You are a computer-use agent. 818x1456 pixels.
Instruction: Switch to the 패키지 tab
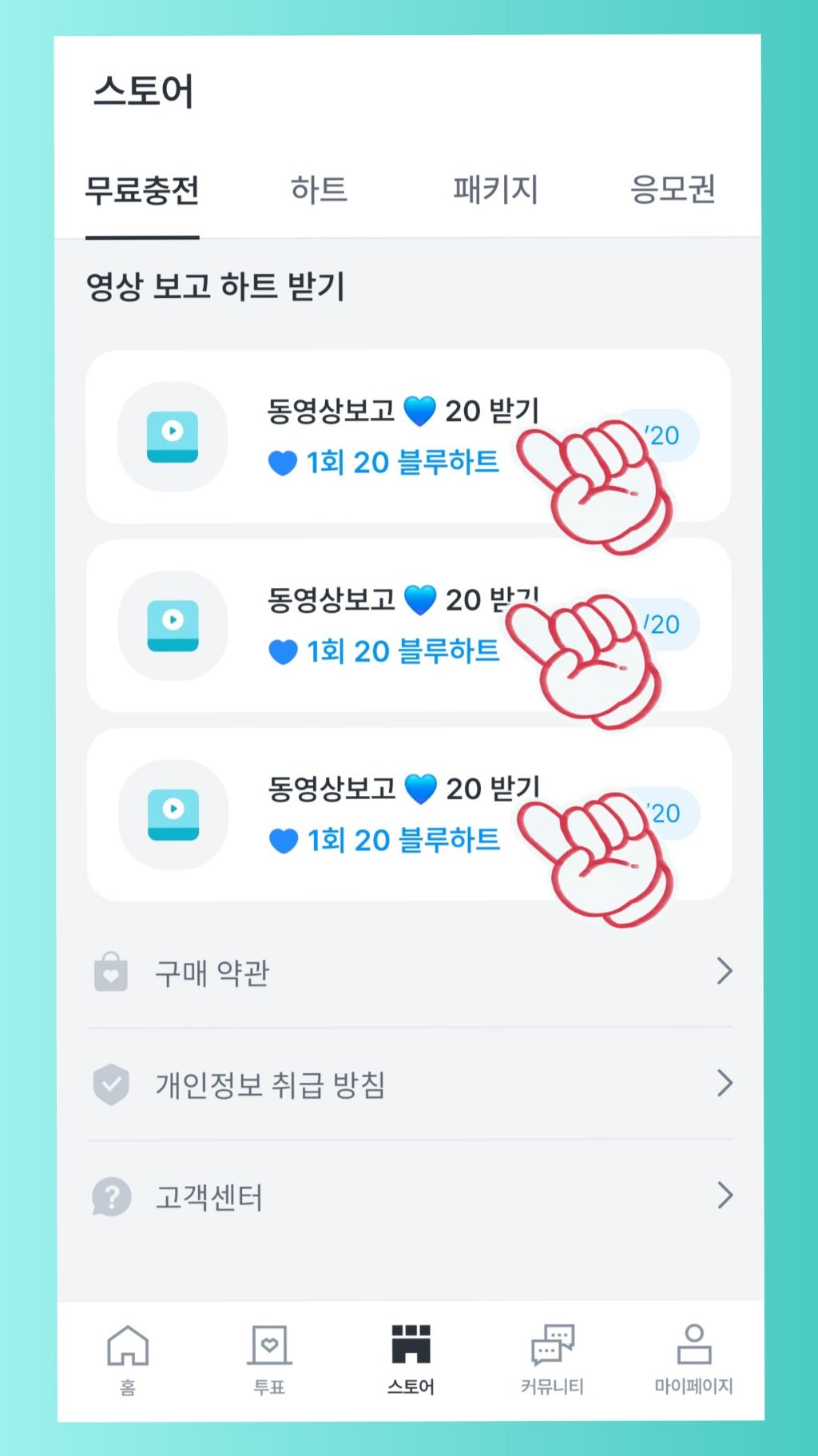click(495, 190)
